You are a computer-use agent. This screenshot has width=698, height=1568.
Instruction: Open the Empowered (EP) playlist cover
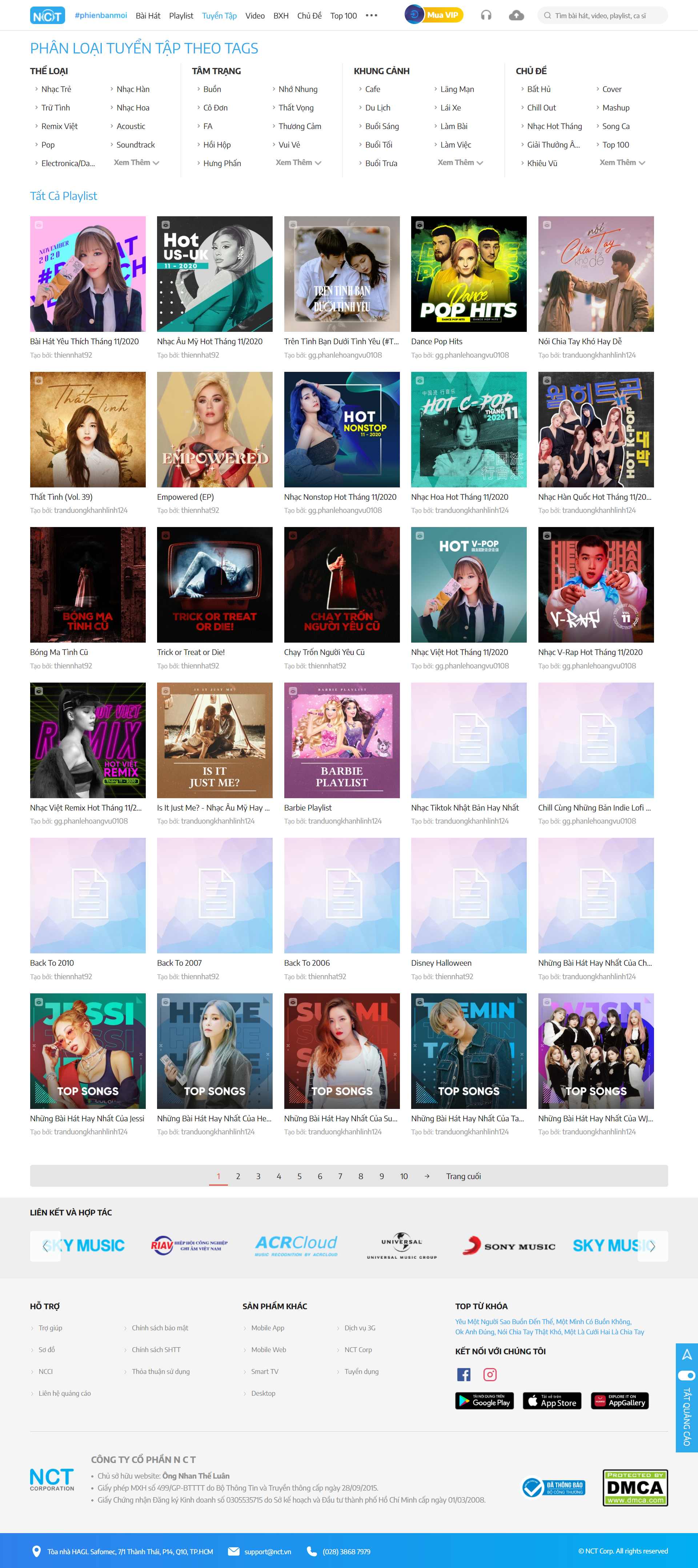click(x=214, y=429)
